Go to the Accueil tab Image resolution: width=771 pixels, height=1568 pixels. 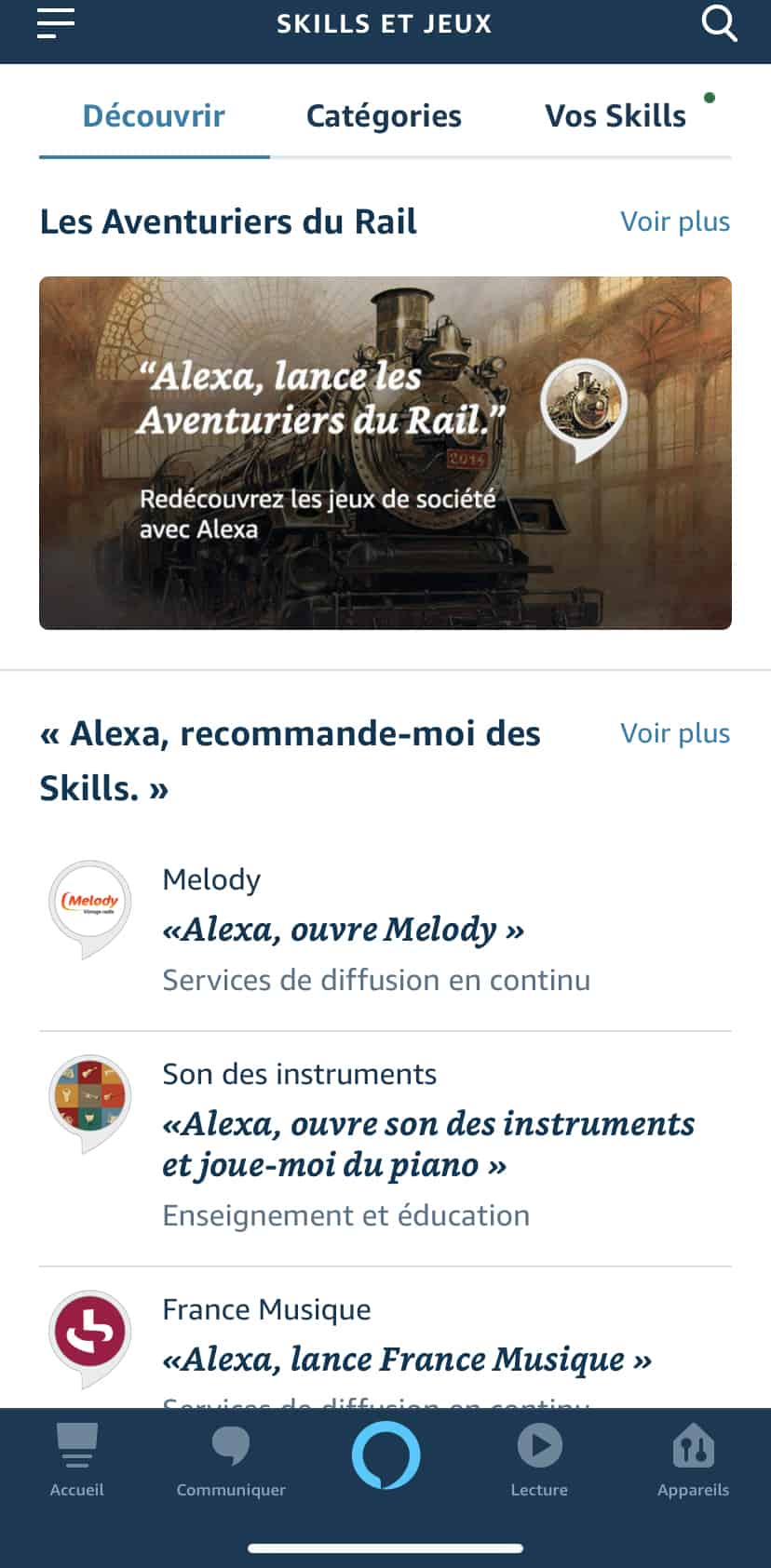(77, 1459)
